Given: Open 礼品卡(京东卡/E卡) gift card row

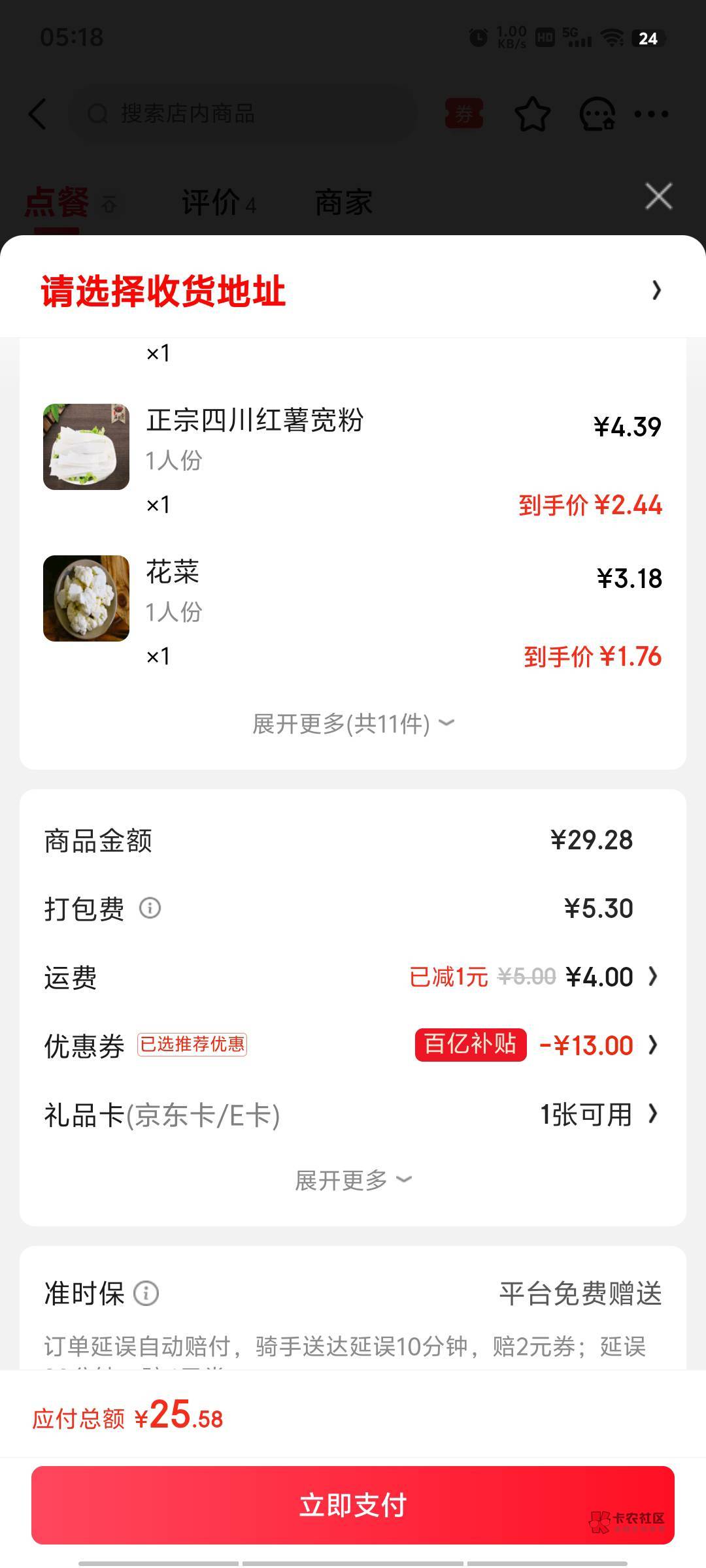Looking at the screenshot, I should [x=353, y=1115].
